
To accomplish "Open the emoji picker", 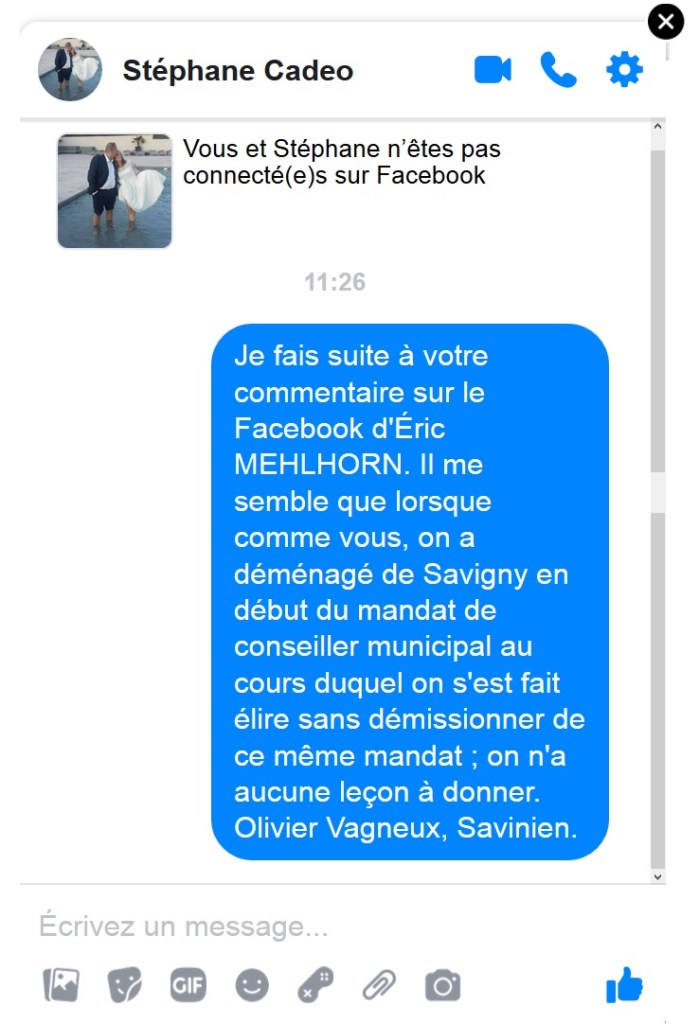I will (252, 986).
